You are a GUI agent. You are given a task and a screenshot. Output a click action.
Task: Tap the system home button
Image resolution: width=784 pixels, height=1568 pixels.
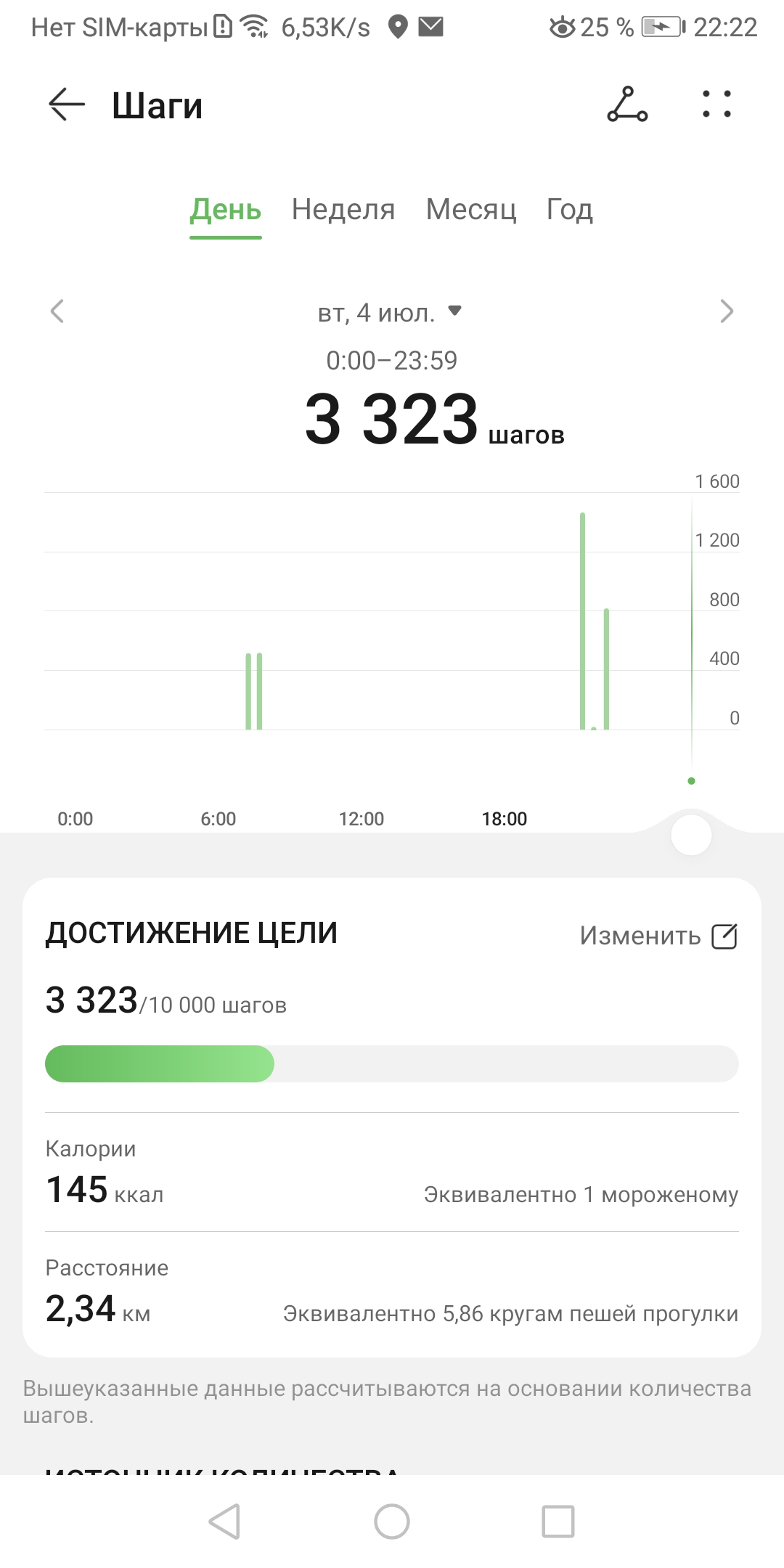[x=392, y=1521]
